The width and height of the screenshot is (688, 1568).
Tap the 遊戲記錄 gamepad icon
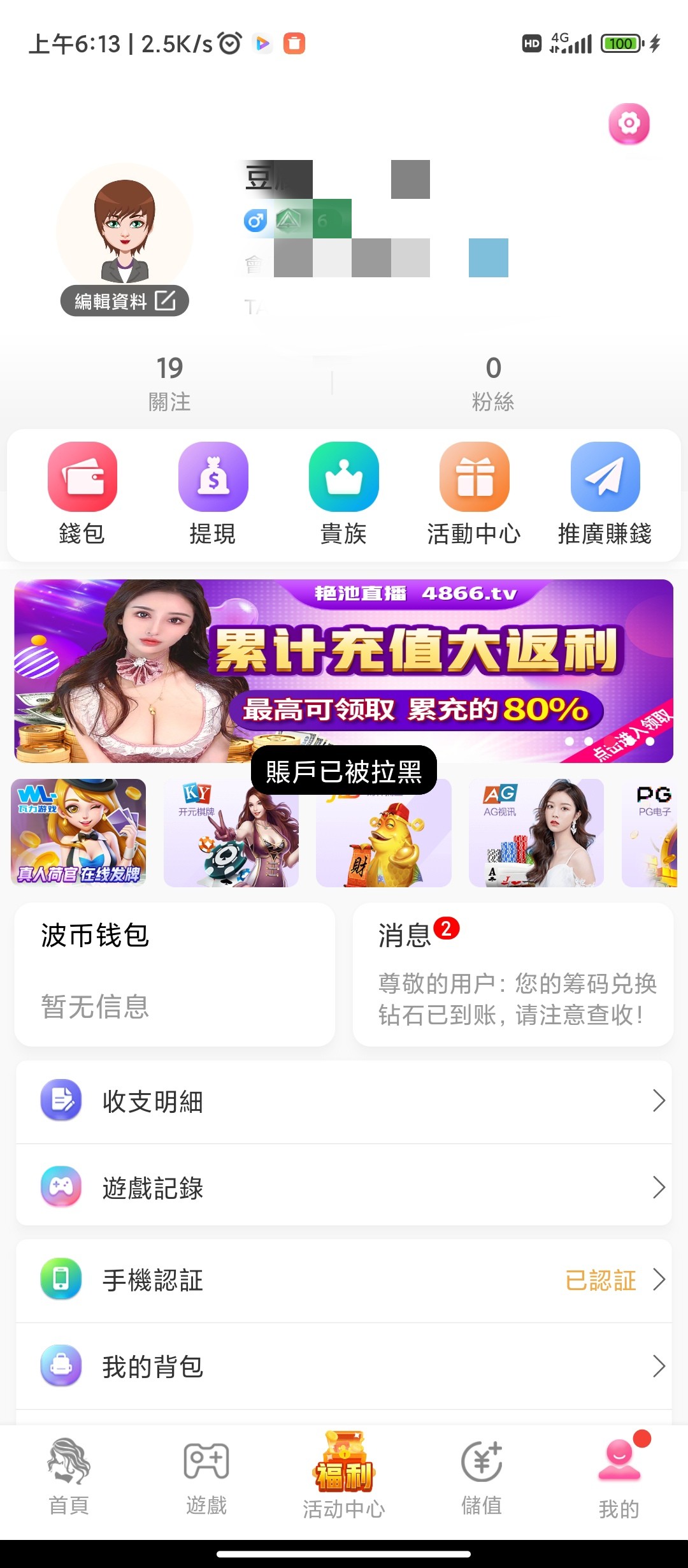[x=61, y=1187]
